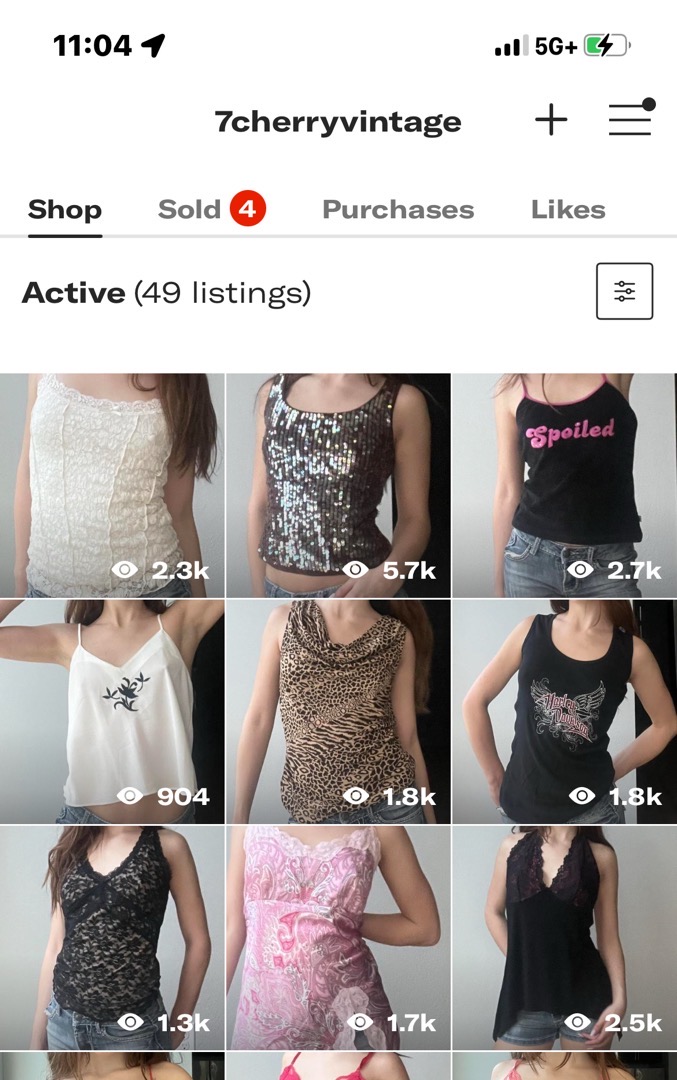Open the white floral cami with 904 views
The width and height of the screenshot is (677, 1080).
[112, 711]
